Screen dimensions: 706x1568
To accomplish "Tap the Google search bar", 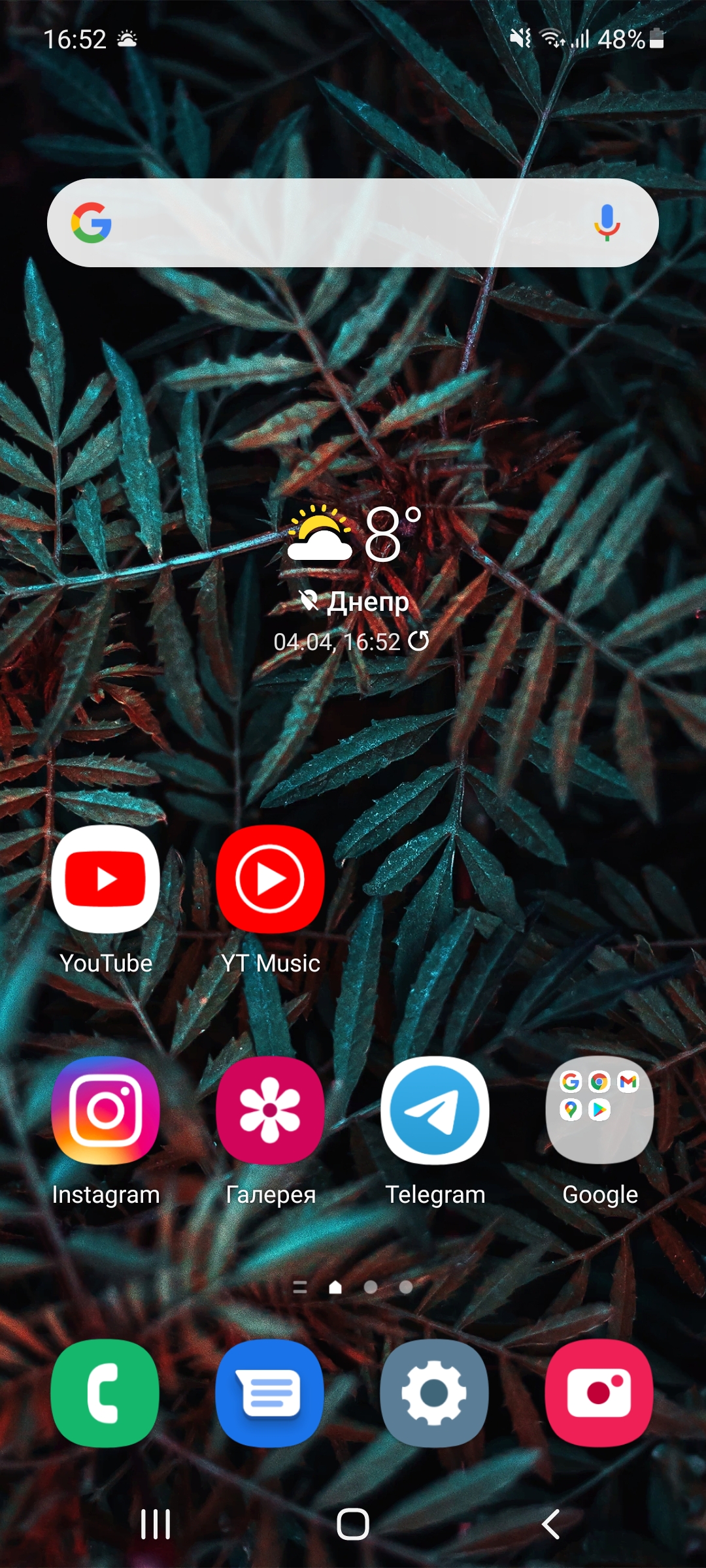I will pos(340,223).
